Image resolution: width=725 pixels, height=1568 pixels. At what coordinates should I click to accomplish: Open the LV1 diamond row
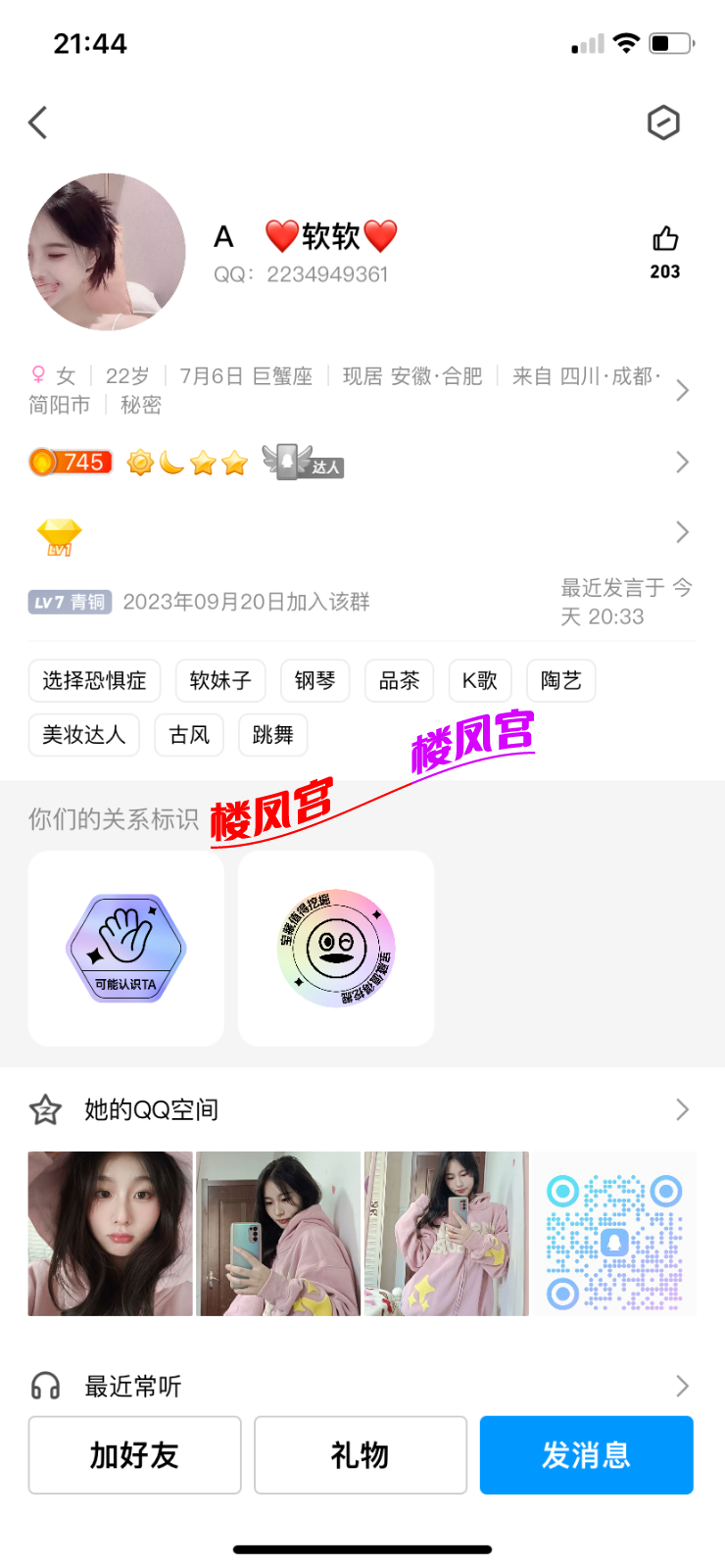[682, 532]
